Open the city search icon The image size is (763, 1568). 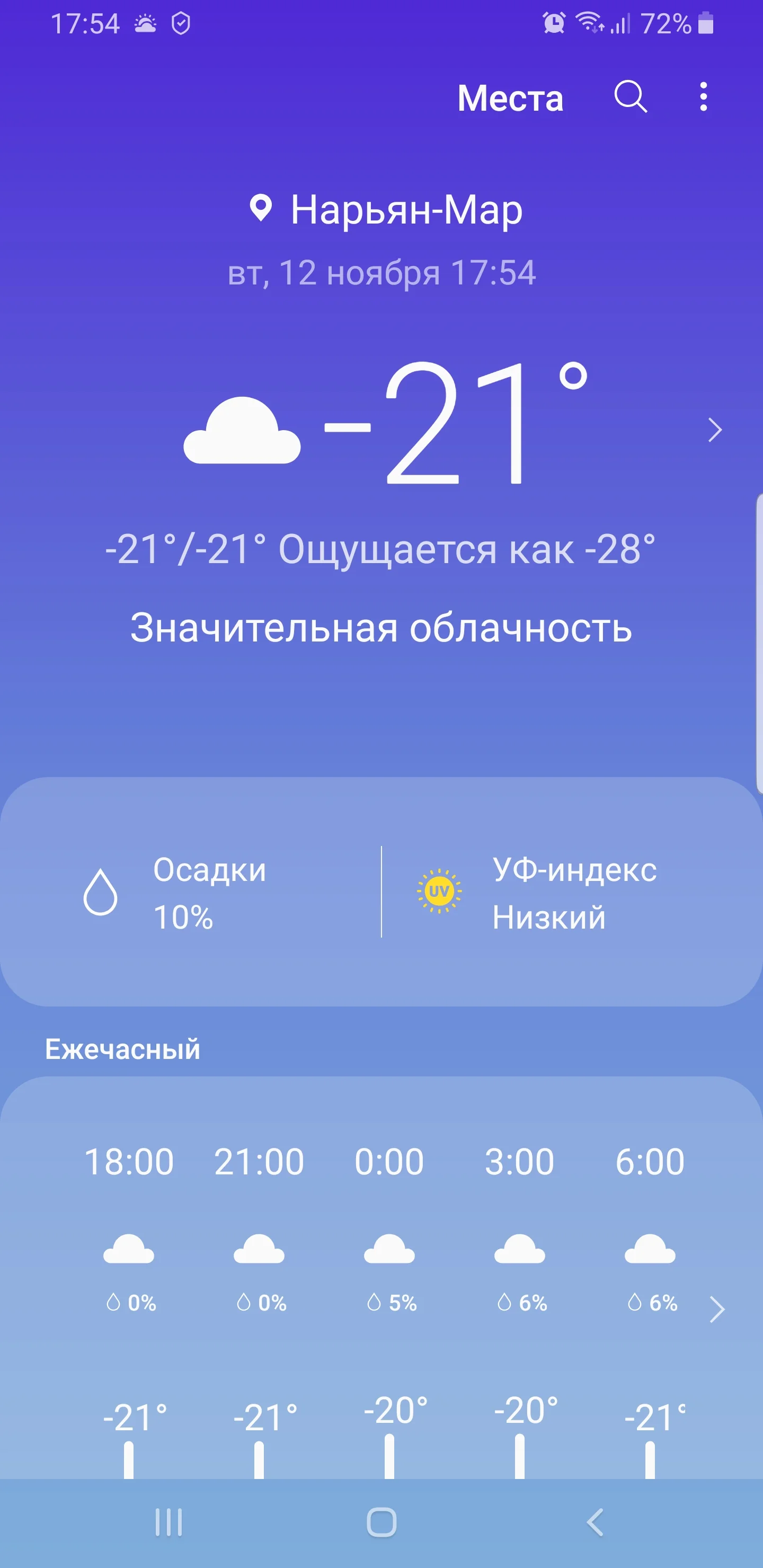630,97
